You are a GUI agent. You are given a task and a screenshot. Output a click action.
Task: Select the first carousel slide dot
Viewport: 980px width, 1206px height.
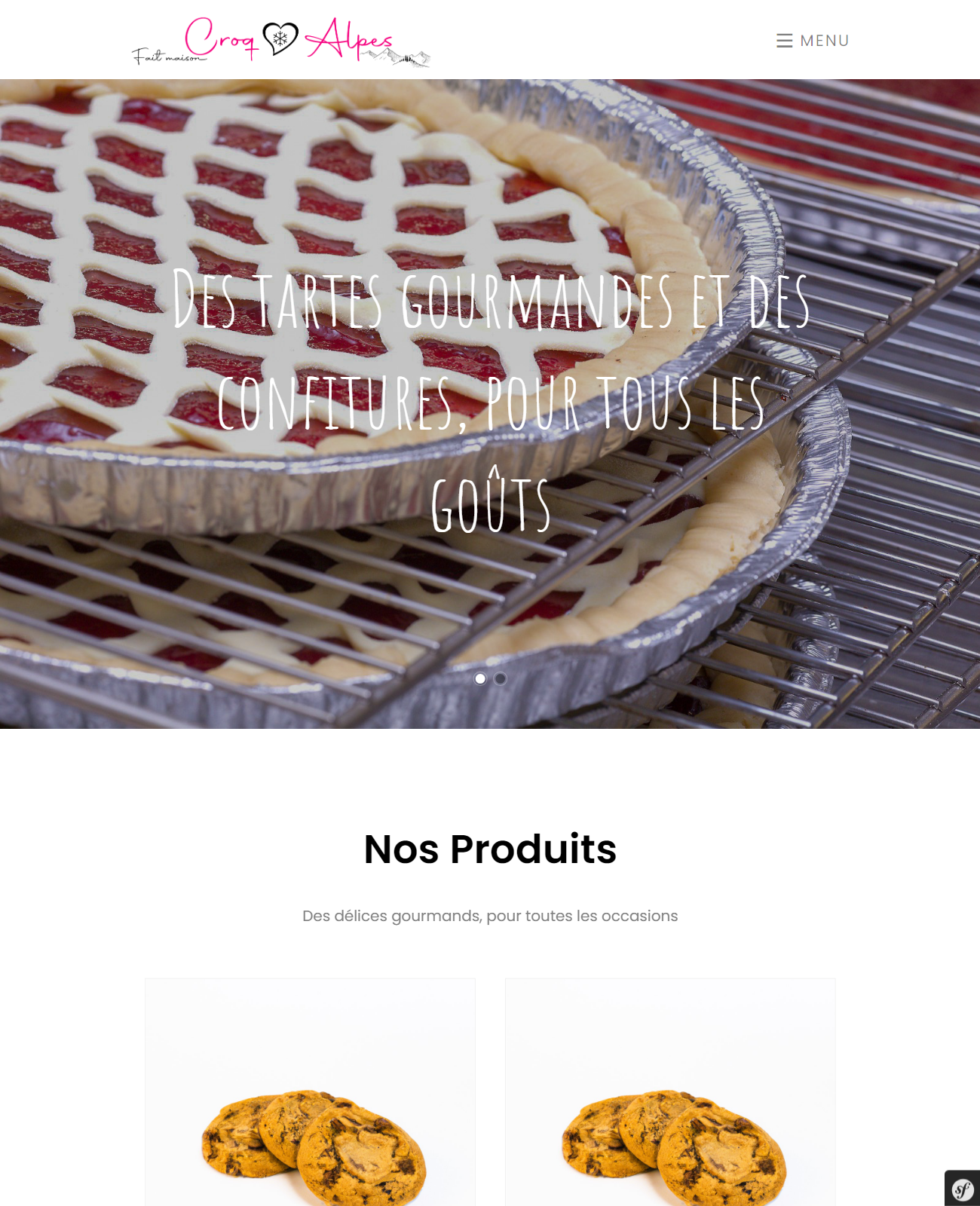480,678
